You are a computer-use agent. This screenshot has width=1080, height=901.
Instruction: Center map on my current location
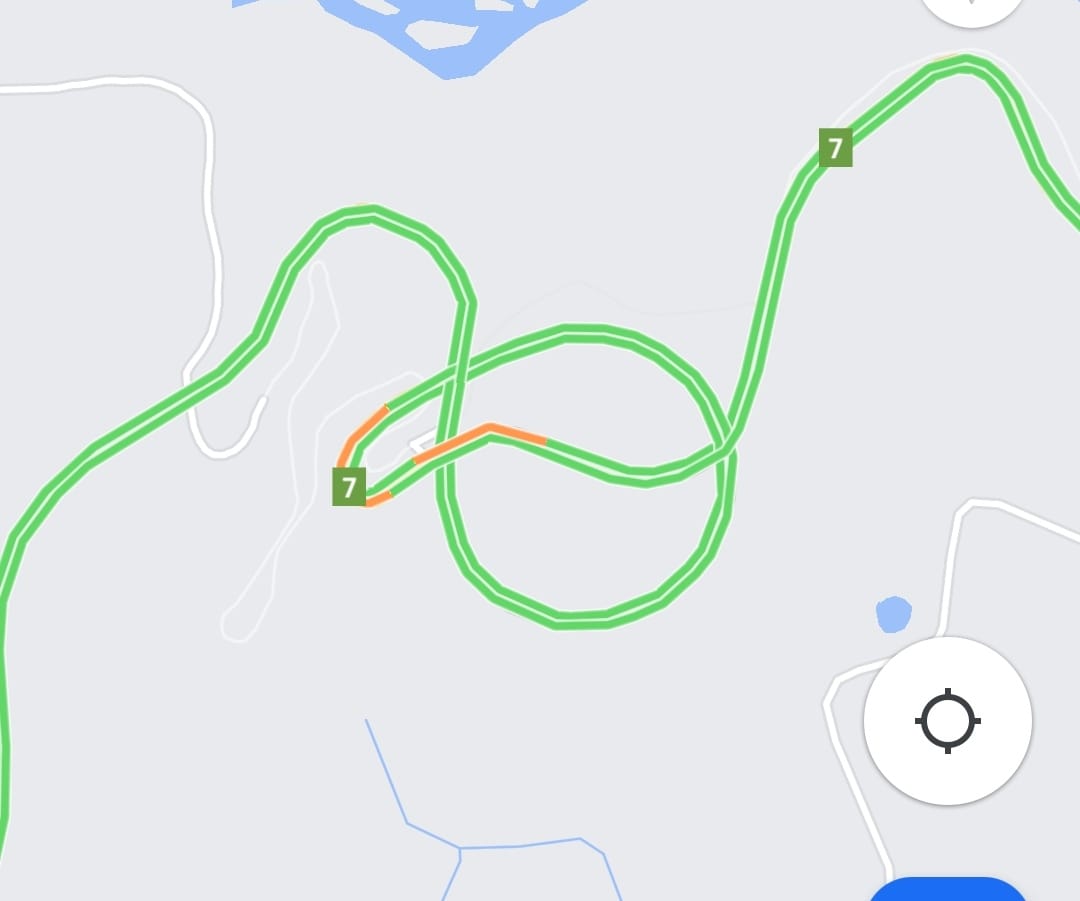tap(947, 720)
